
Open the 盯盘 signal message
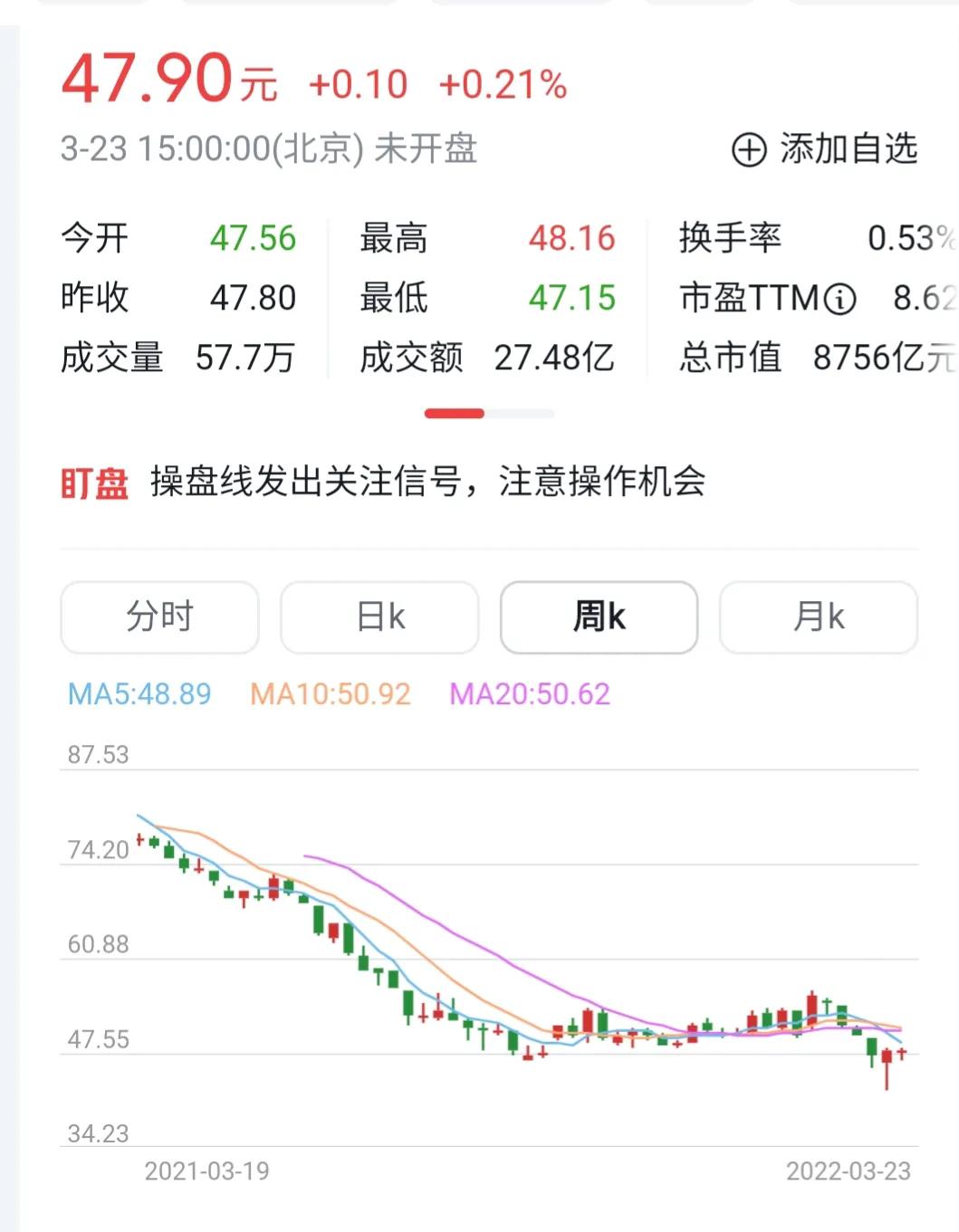[x=427, y=482]
